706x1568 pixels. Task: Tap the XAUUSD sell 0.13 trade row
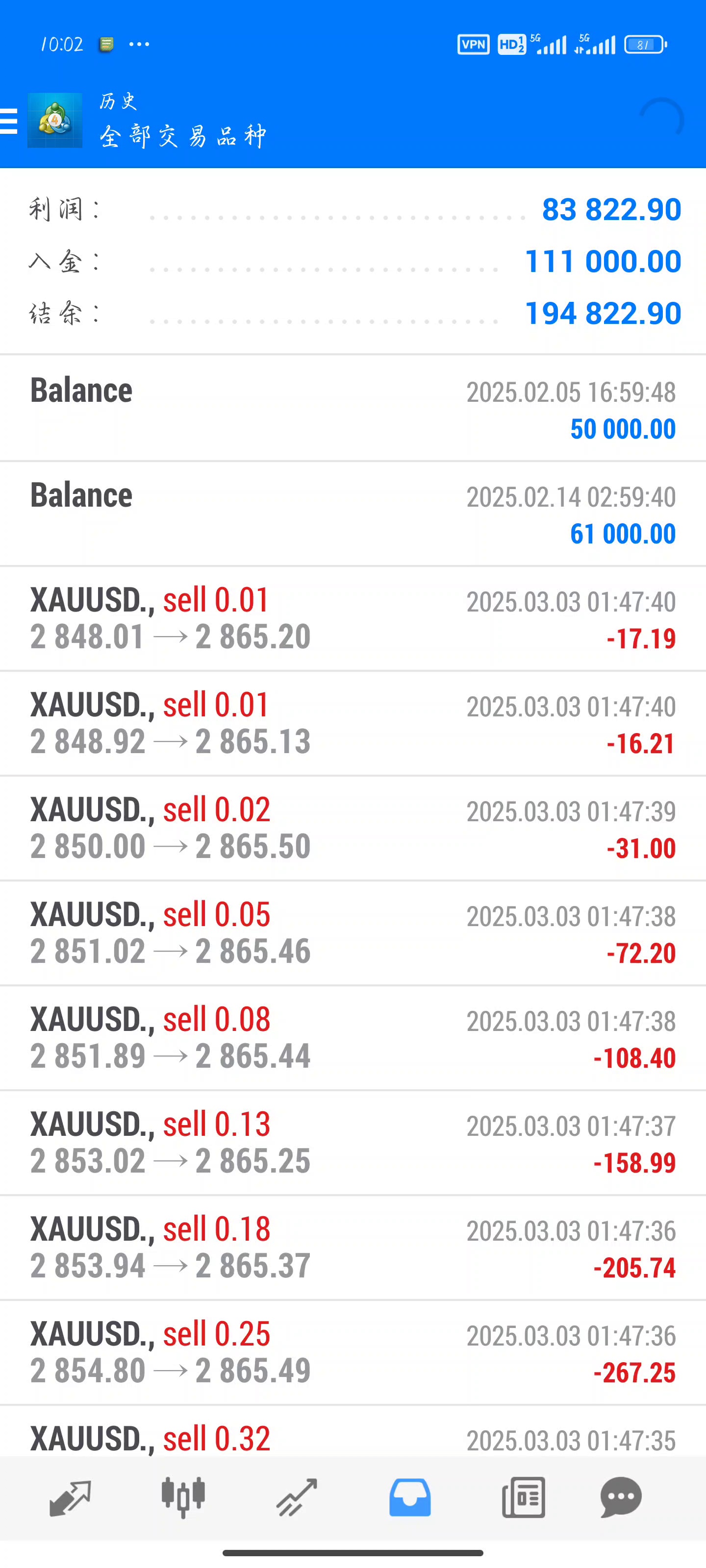point(353,1143)
